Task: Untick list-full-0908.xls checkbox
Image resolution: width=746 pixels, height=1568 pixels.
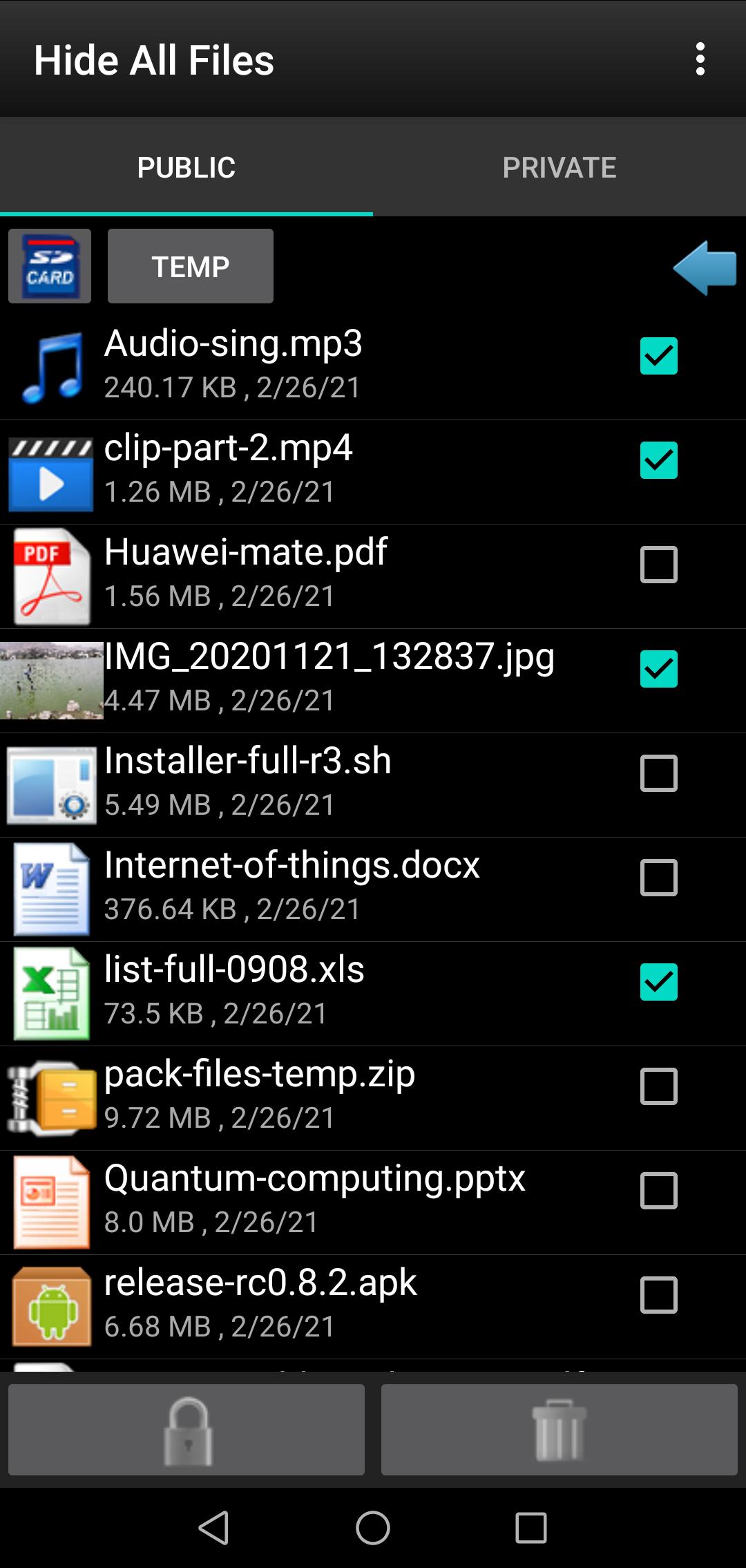Action: pyautogui.click(x=659, y=982)
